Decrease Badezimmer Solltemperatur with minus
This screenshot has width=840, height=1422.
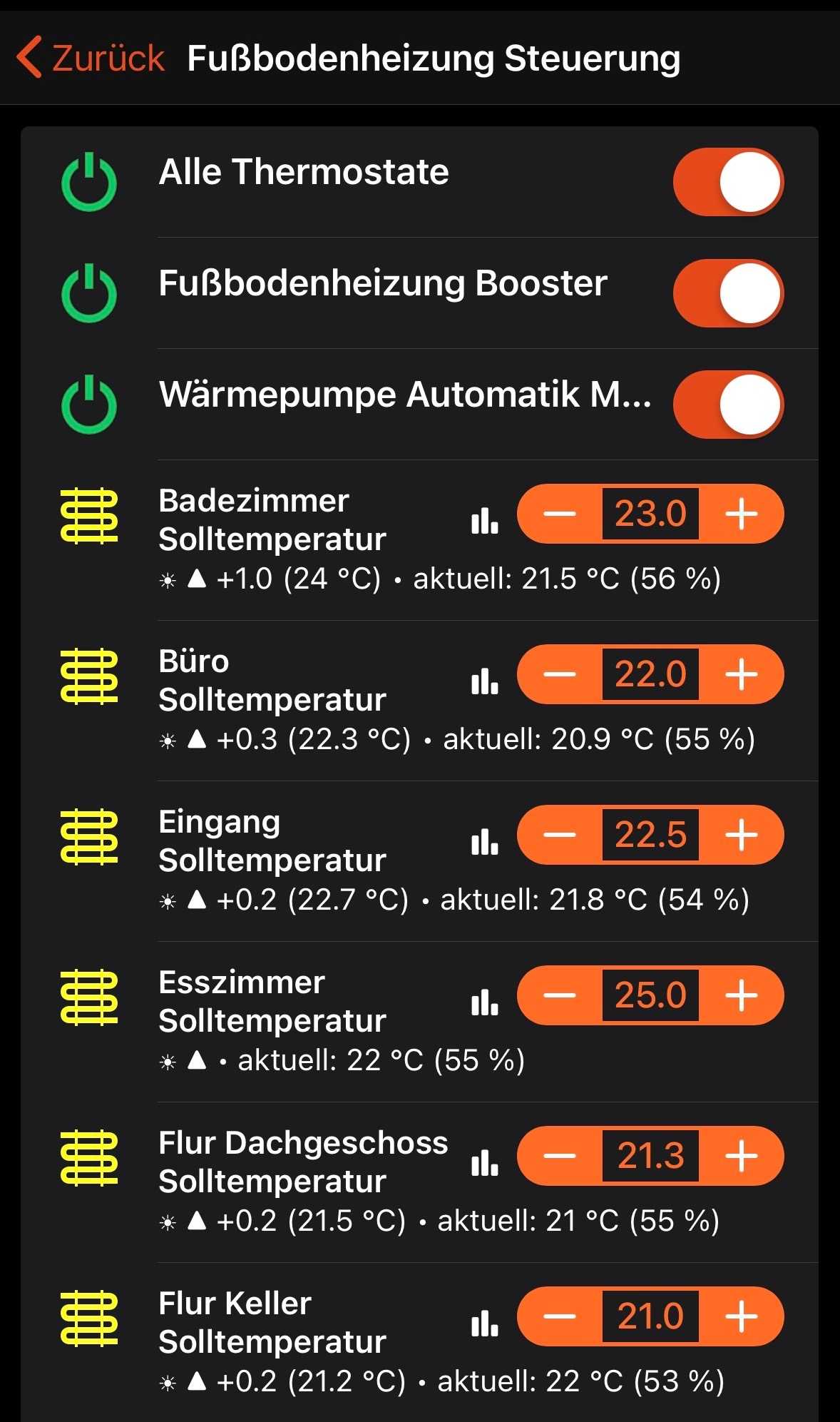point(560,514)
